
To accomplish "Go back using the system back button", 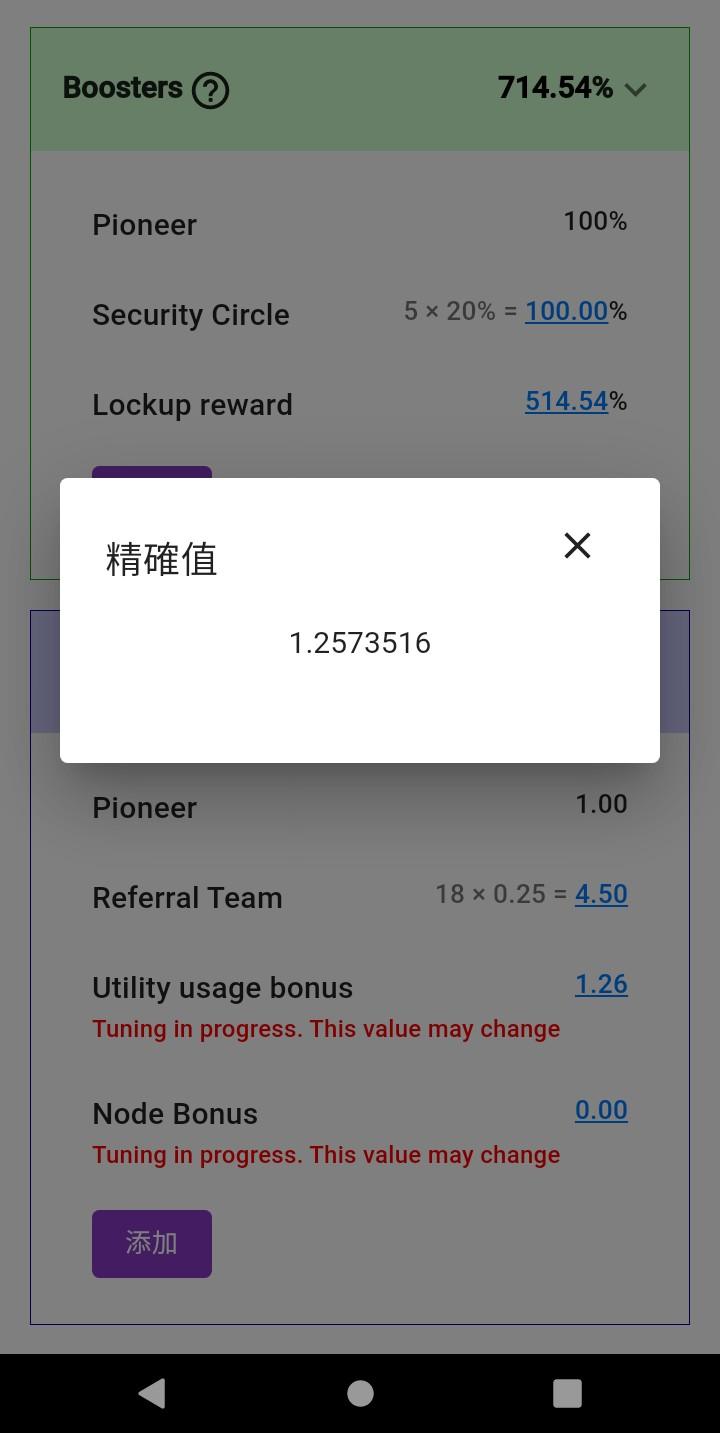I will tap(152, 1393).
